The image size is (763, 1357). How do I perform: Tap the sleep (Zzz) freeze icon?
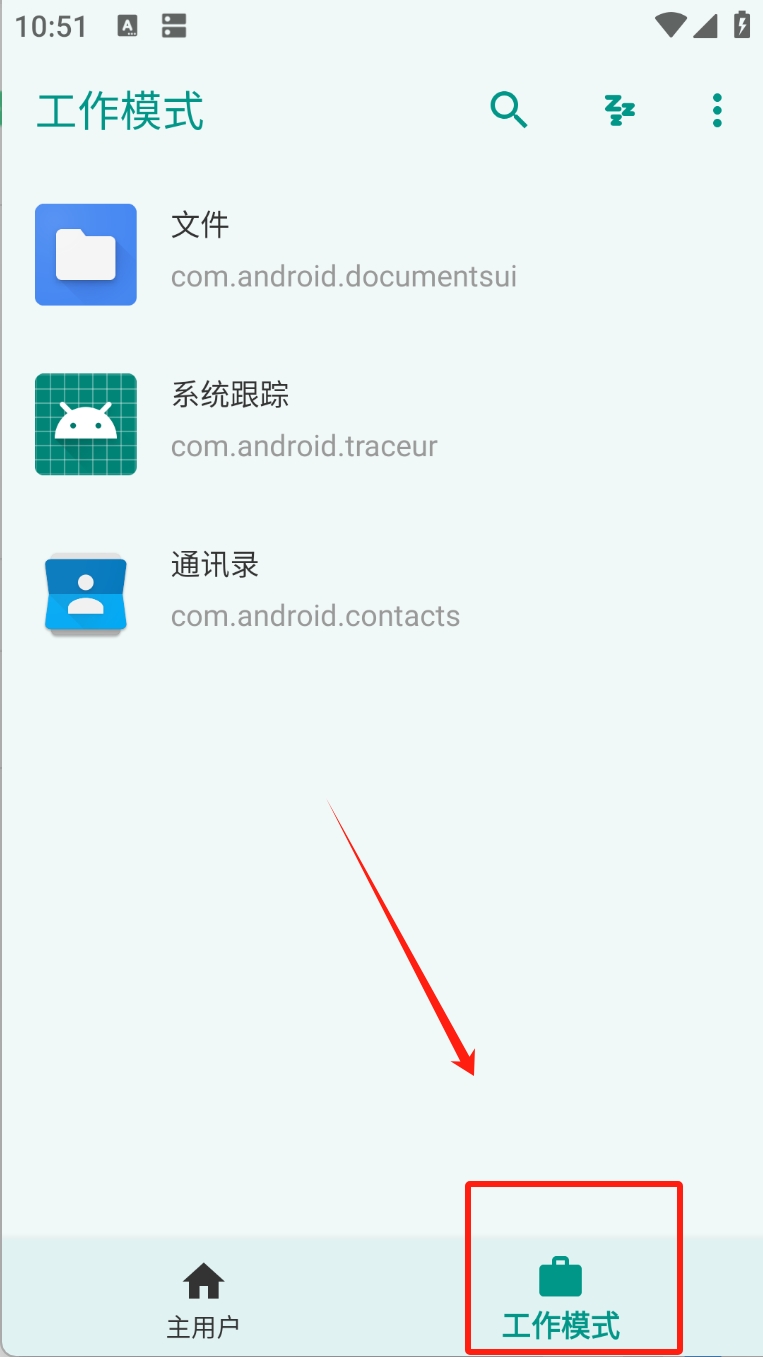click(x=620, y=110)
